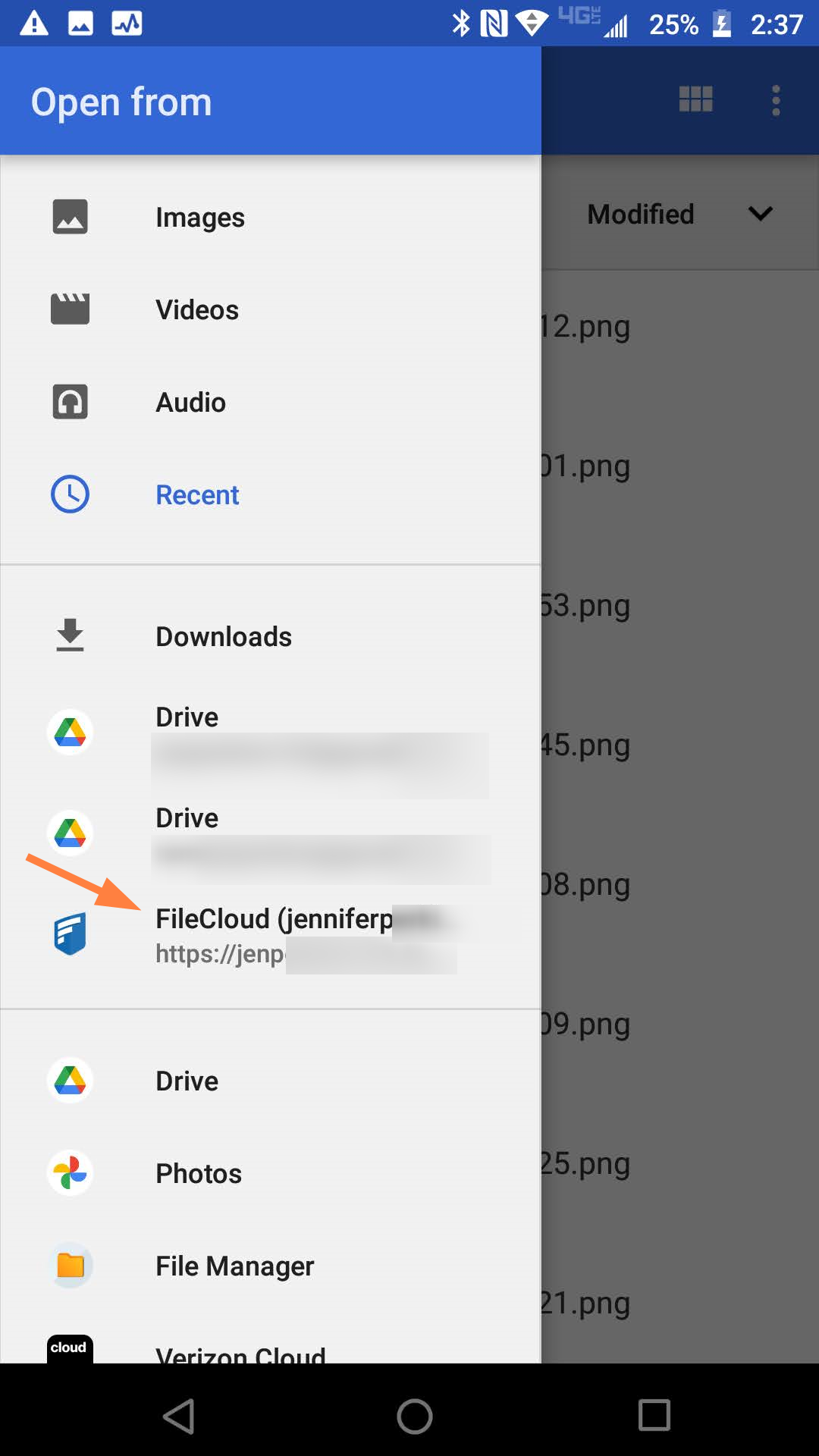Expand the Modified sort dropdown
This screenshot has height=1456, width=819.
[761, 214]
